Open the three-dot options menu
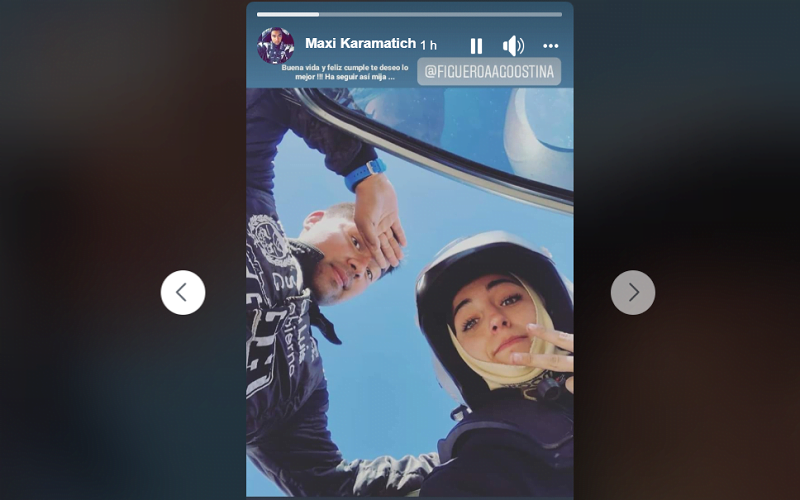 coord(551,46)
